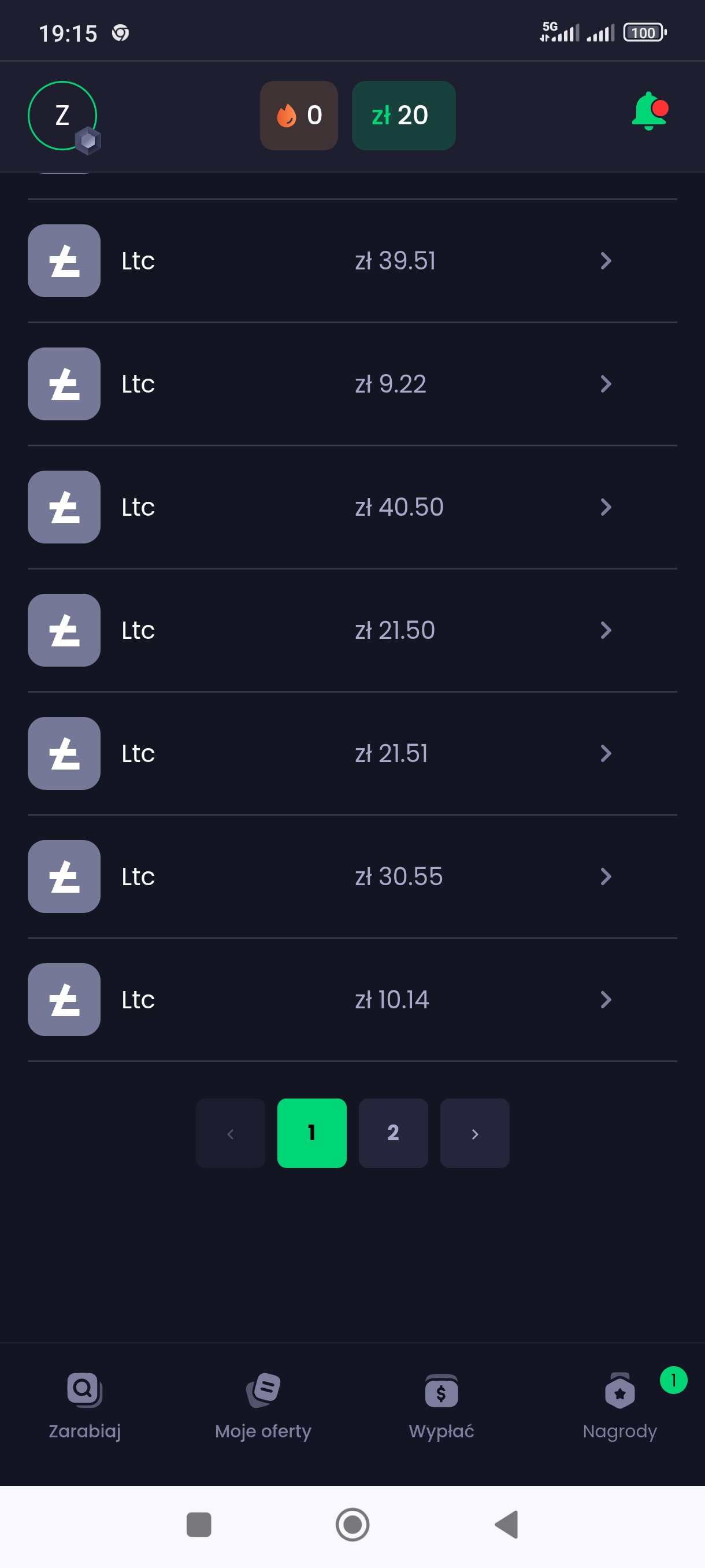Tap the streak counter with flame
The width and height of the screenshot is (705, 1568).
click(x=299, y=116)
